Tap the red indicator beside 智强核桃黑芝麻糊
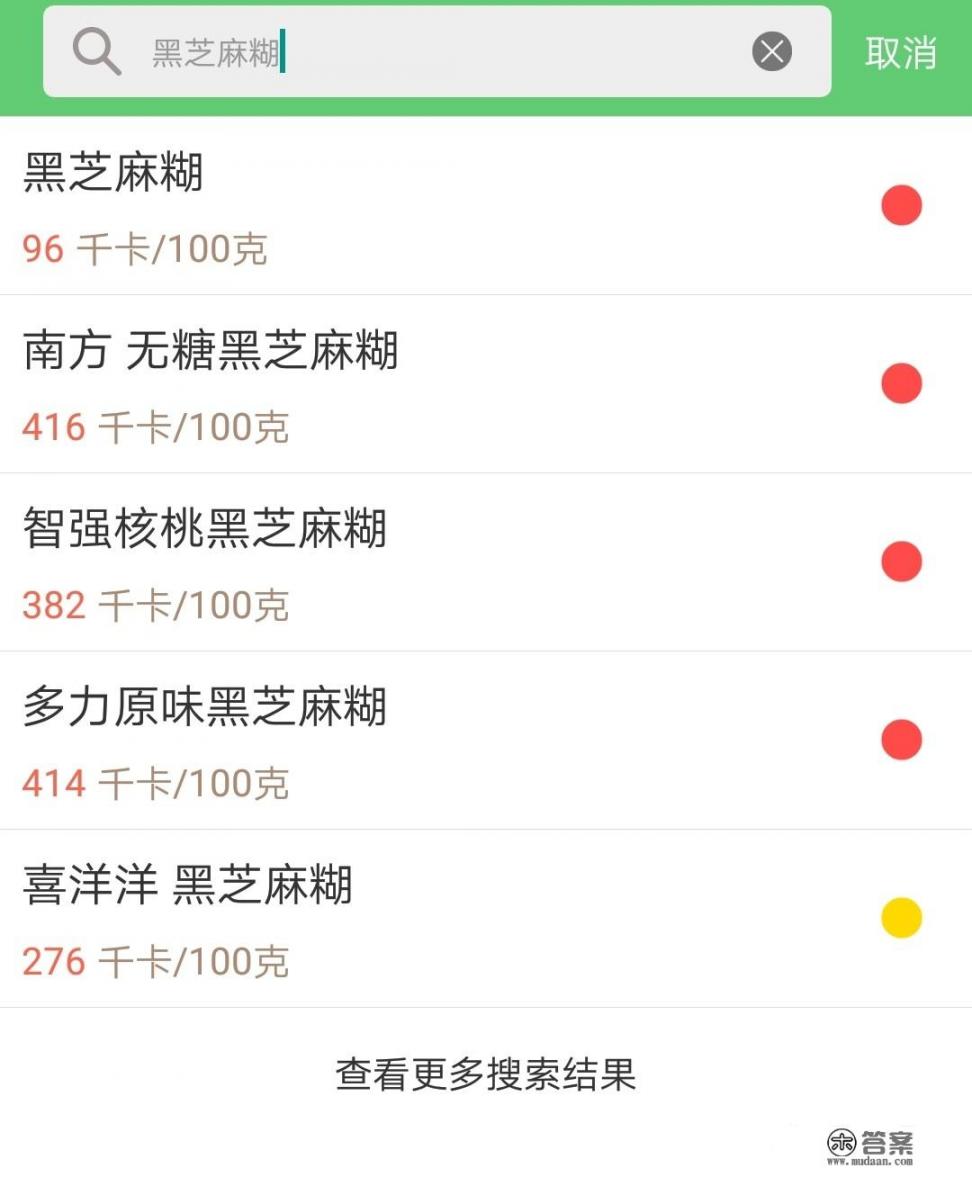972x1177 pixels. (901, 561)
